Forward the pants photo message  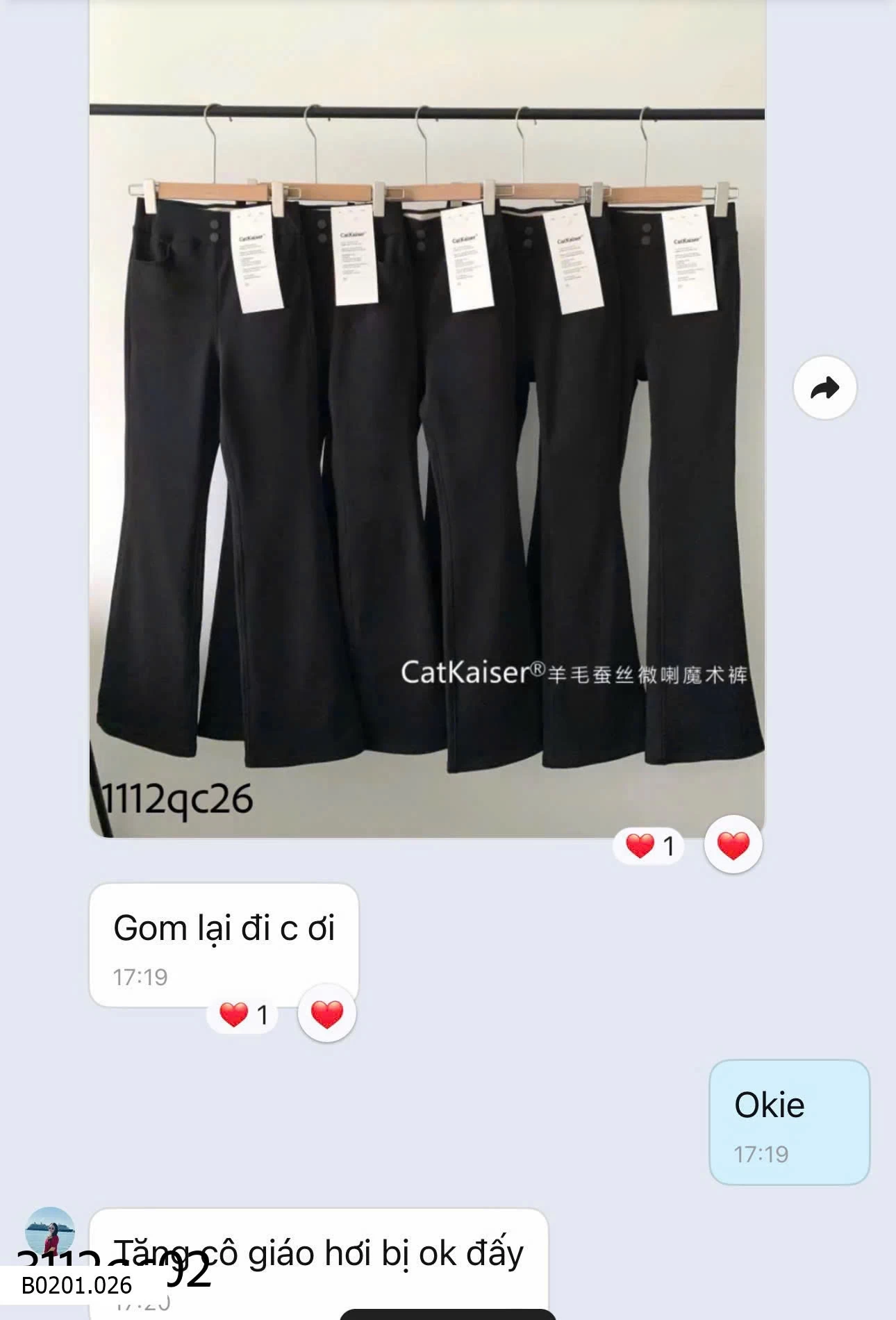click(x=824, y=388)
